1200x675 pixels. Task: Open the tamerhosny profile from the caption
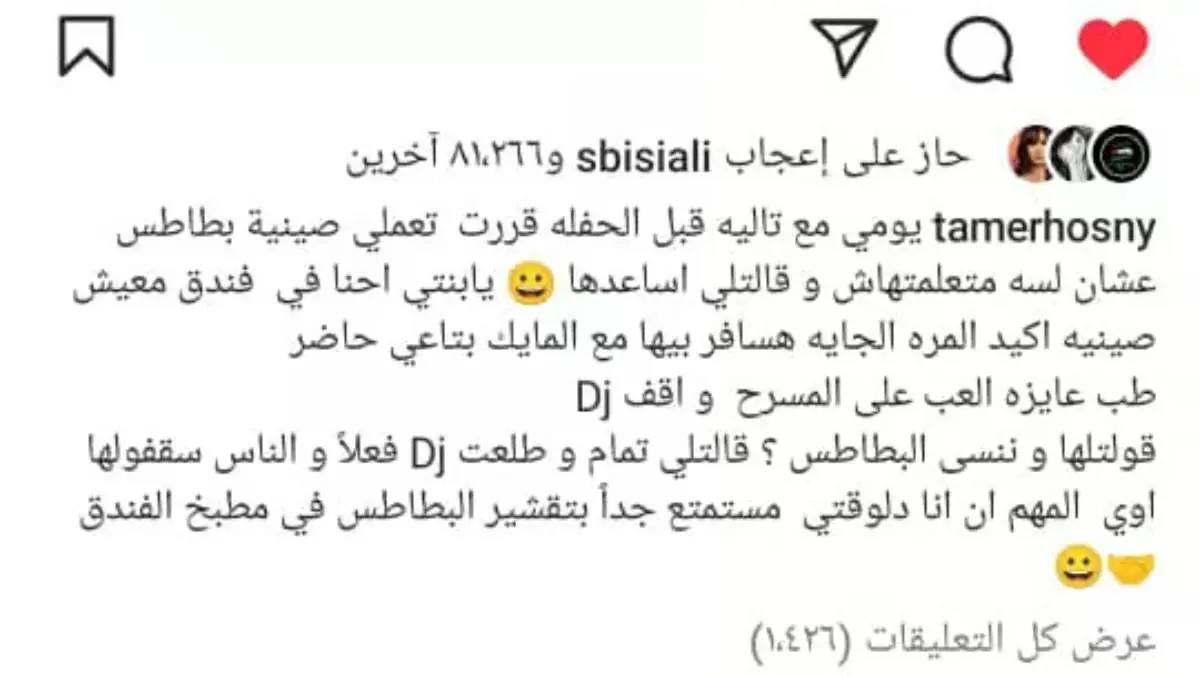click(1044, 230)
